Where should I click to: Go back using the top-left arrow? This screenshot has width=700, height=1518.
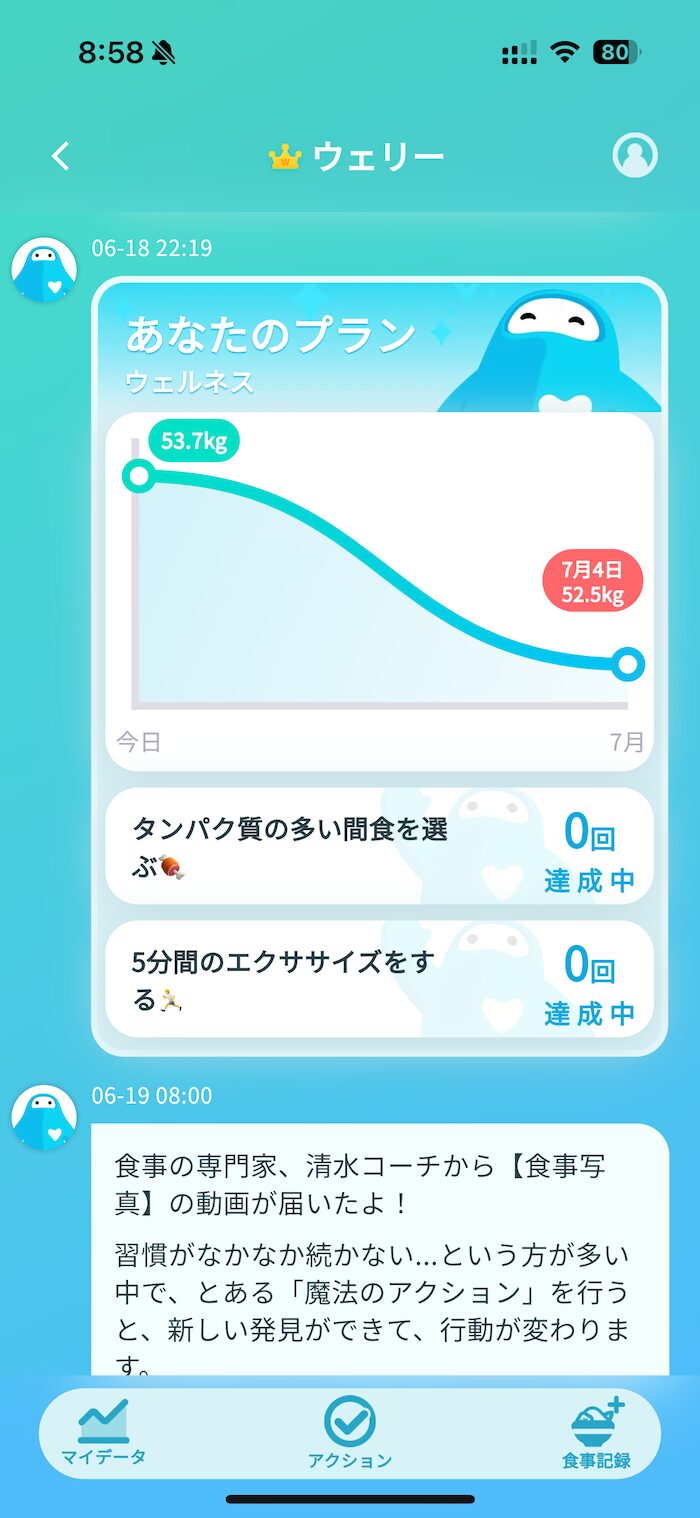coord(62,156)
